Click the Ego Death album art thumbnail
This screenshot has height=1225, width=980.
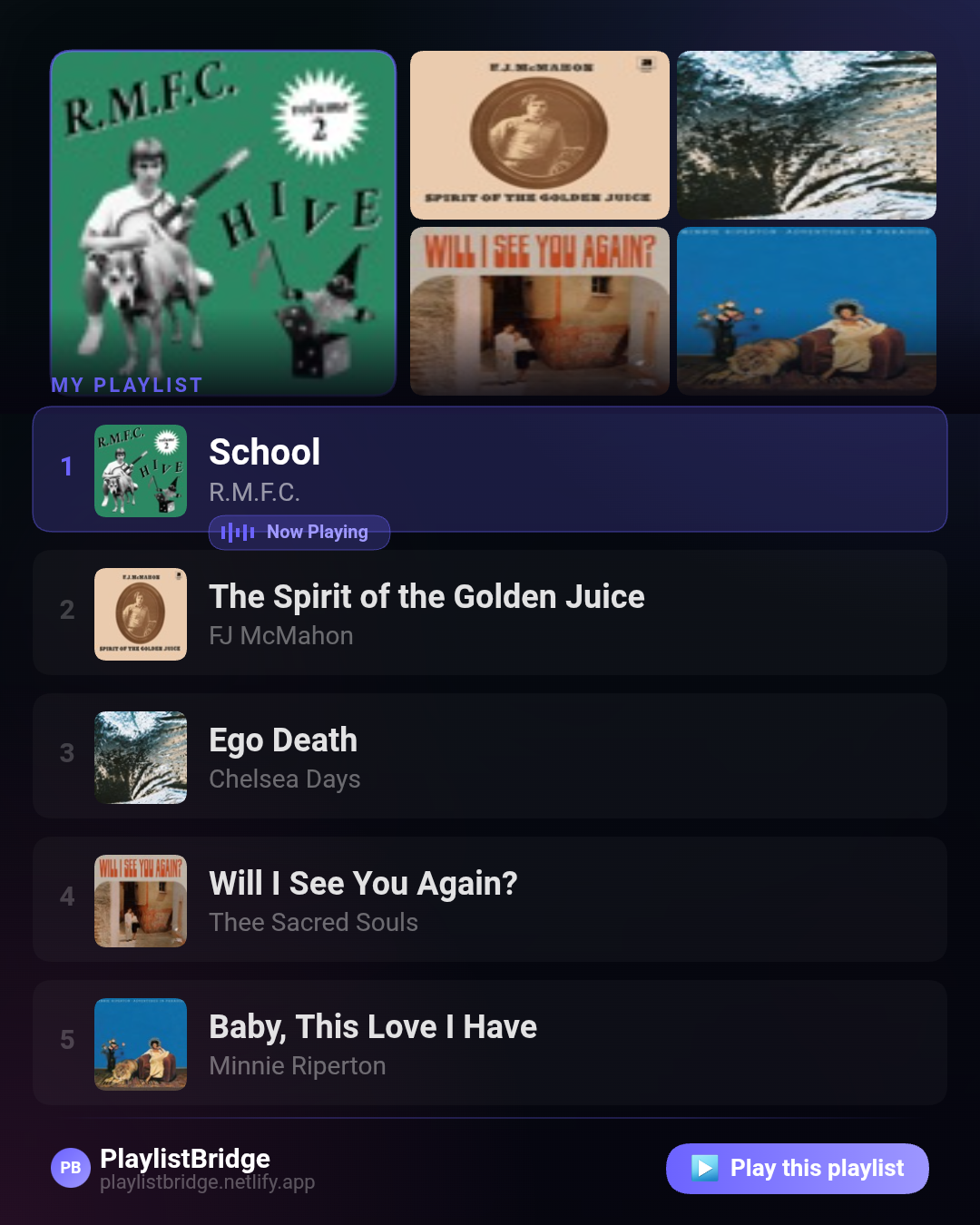tap(140, 758)
